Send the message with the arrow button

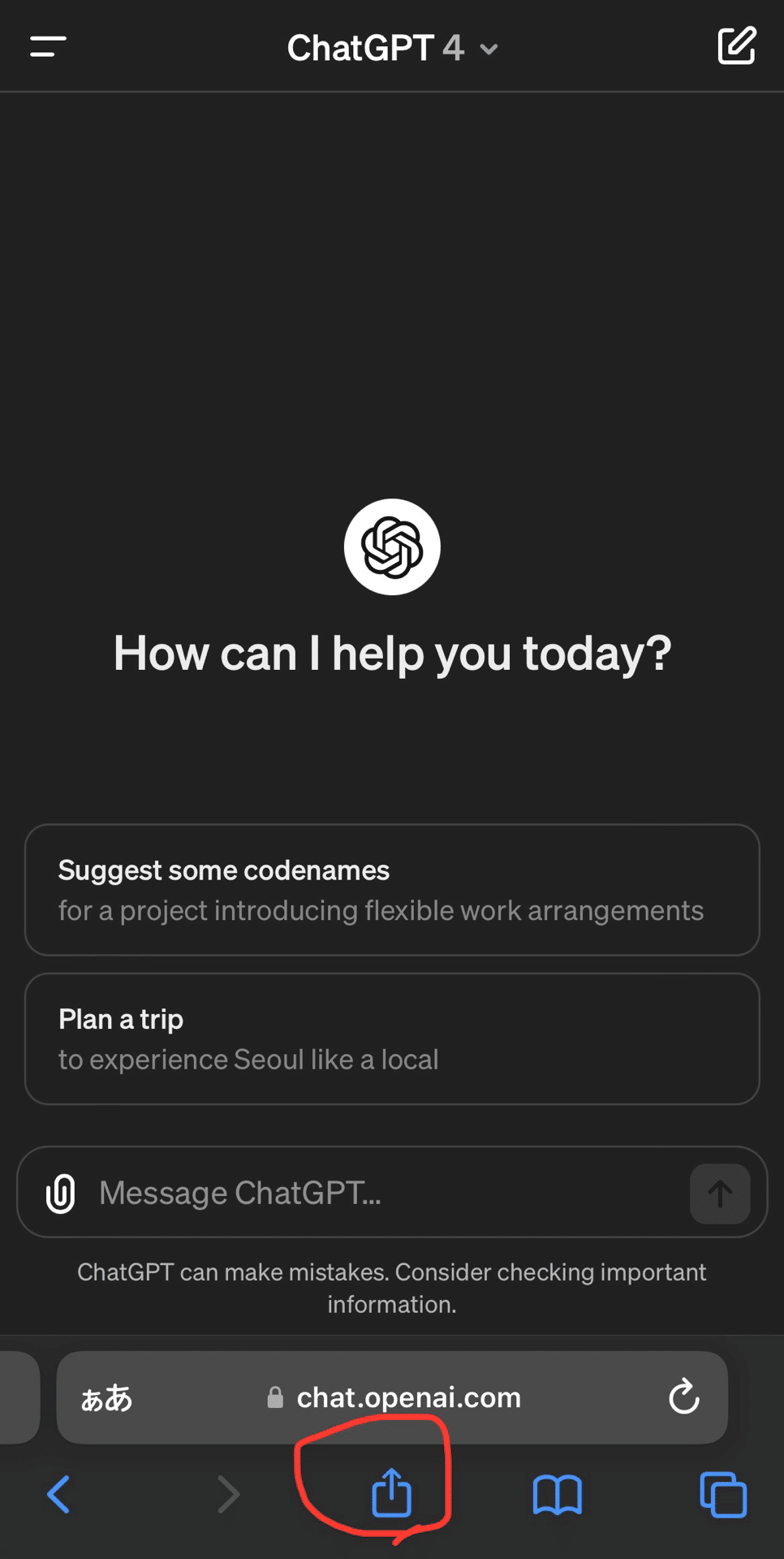(719, 1194)
